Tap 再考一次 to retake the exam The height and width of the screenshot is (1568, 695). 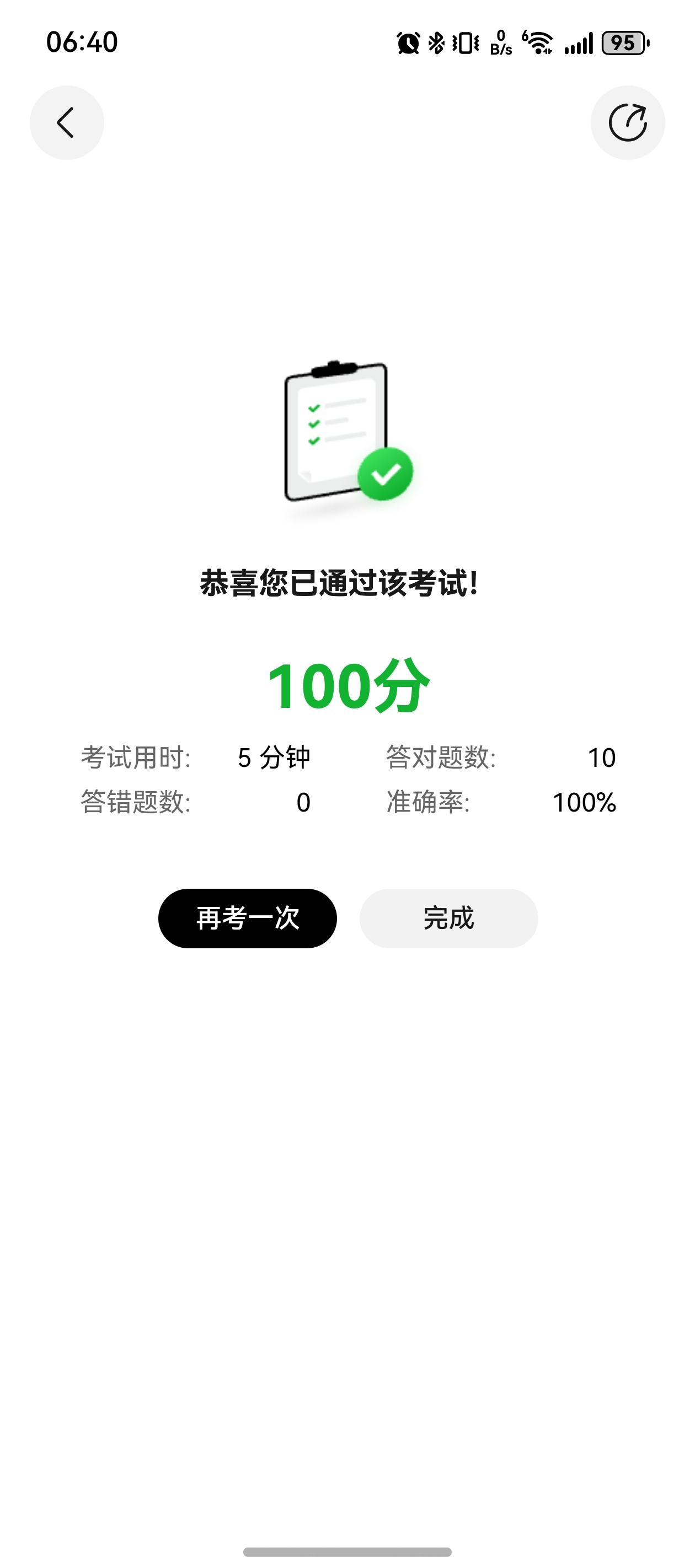click(x=247, y=918)
